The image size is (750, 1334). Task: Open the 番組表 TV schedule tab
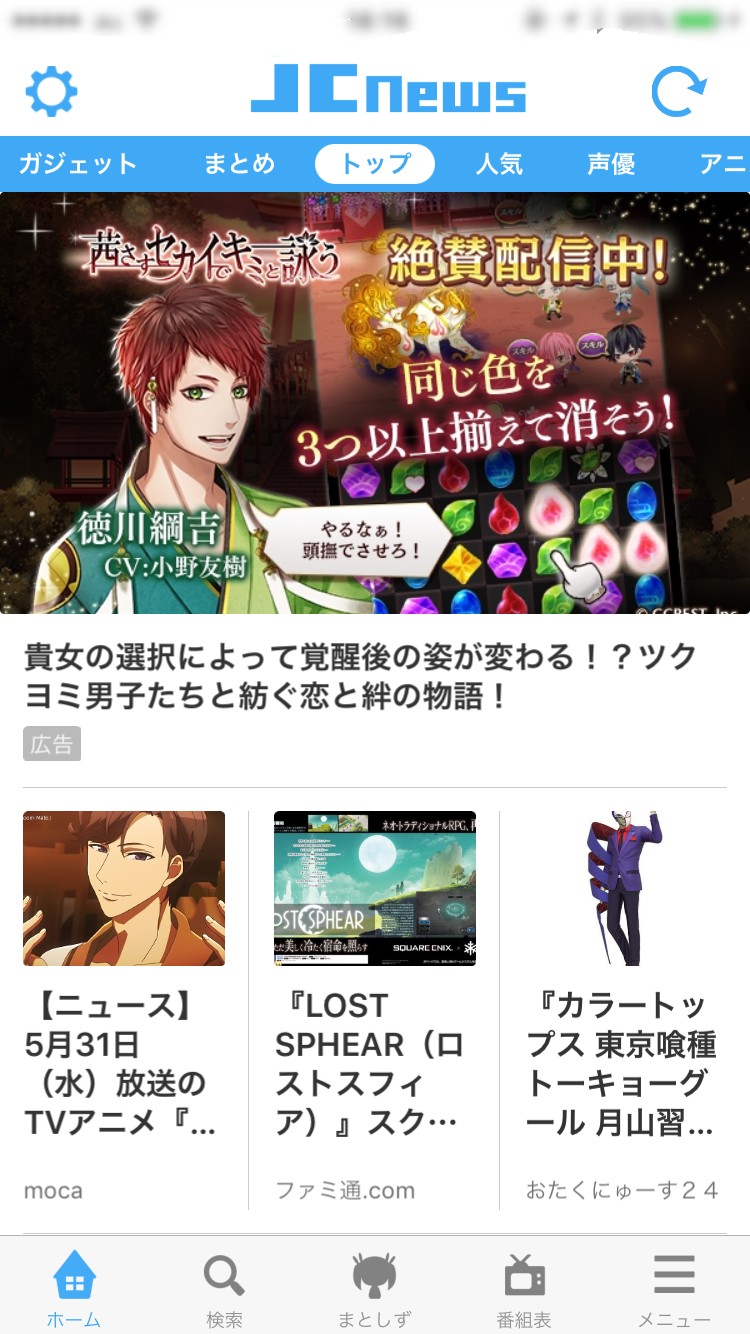click(524, 1288)
